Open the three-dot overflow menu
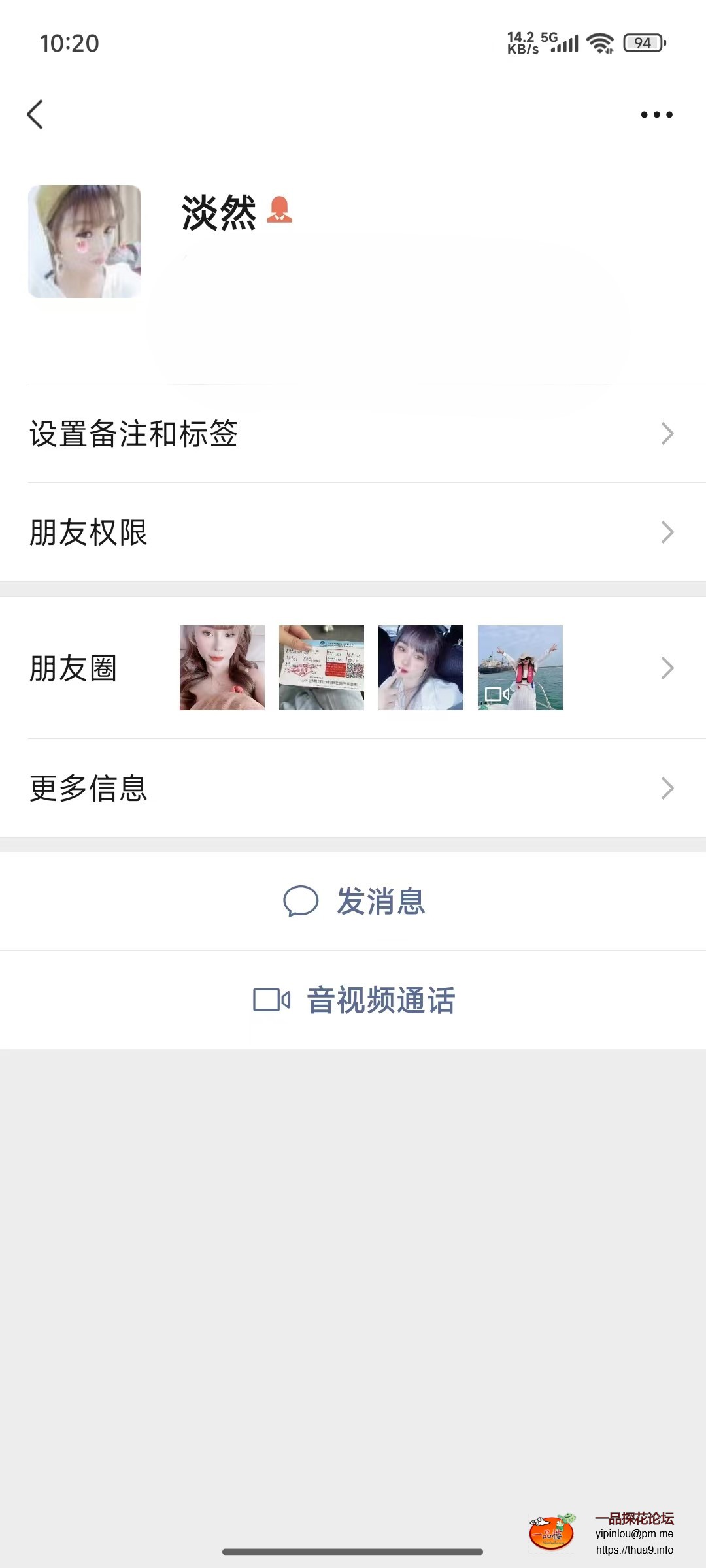Screen dimensions: 706x1568 [x=656, y=115]
